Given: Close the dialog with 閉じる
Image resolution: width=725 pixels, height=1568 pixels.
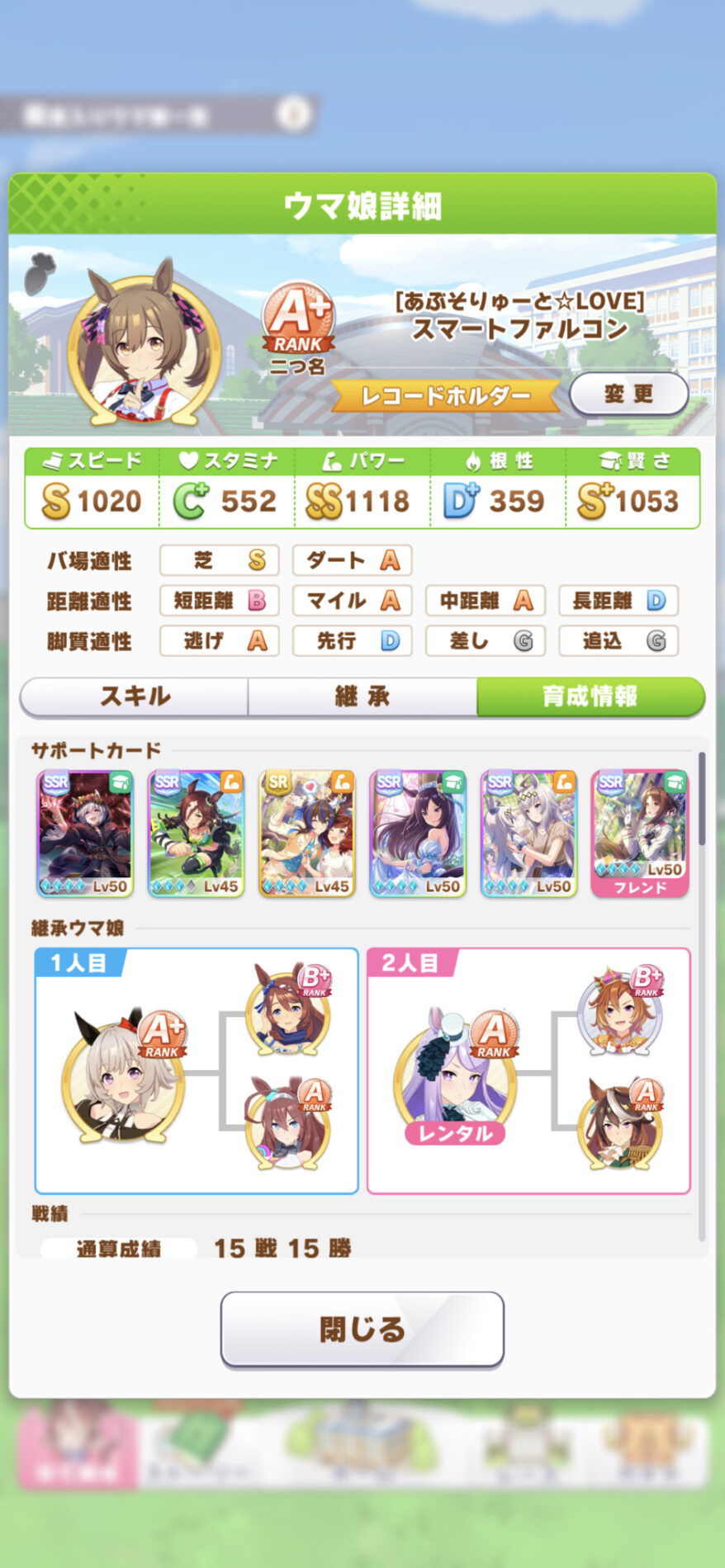Looking at the screenshot, I should (x=362, y=1329).
